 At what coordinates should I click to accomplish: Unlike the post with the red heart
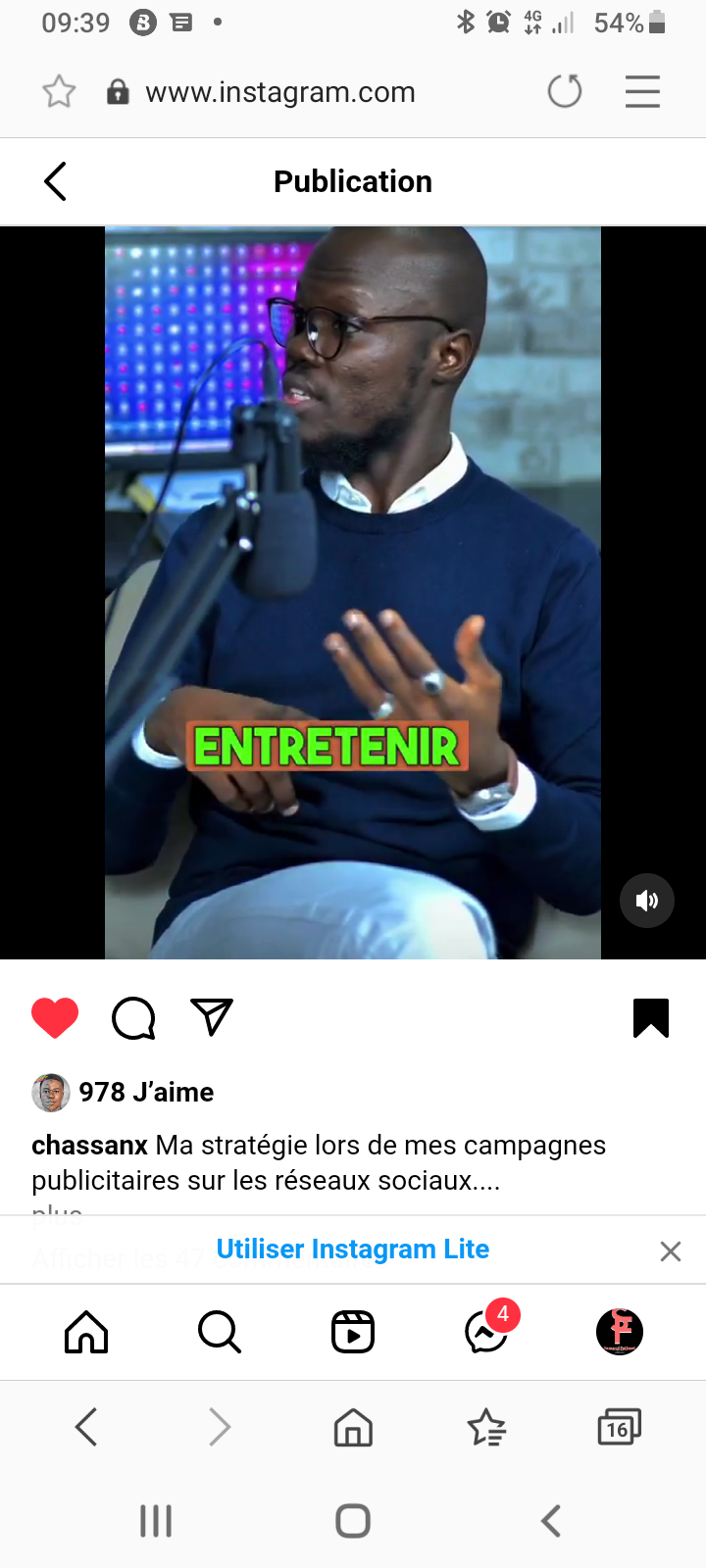point(55,1017)
